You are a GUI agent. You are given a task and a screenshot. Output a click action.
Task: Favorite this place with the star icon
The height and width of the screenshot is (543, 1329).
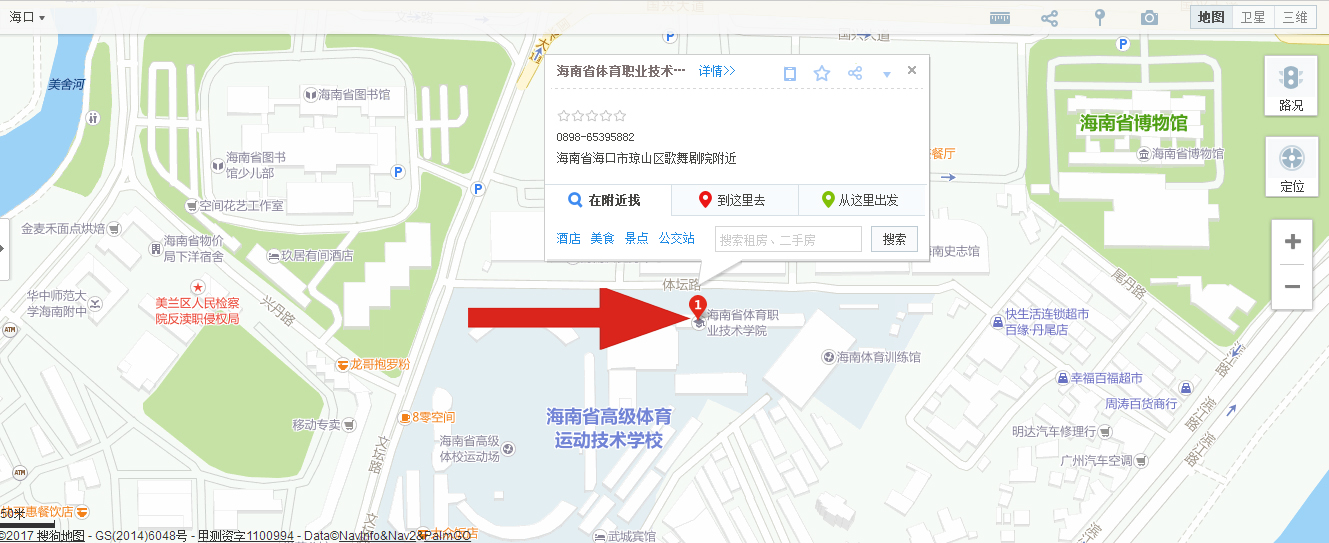click(x=822, y=73)
